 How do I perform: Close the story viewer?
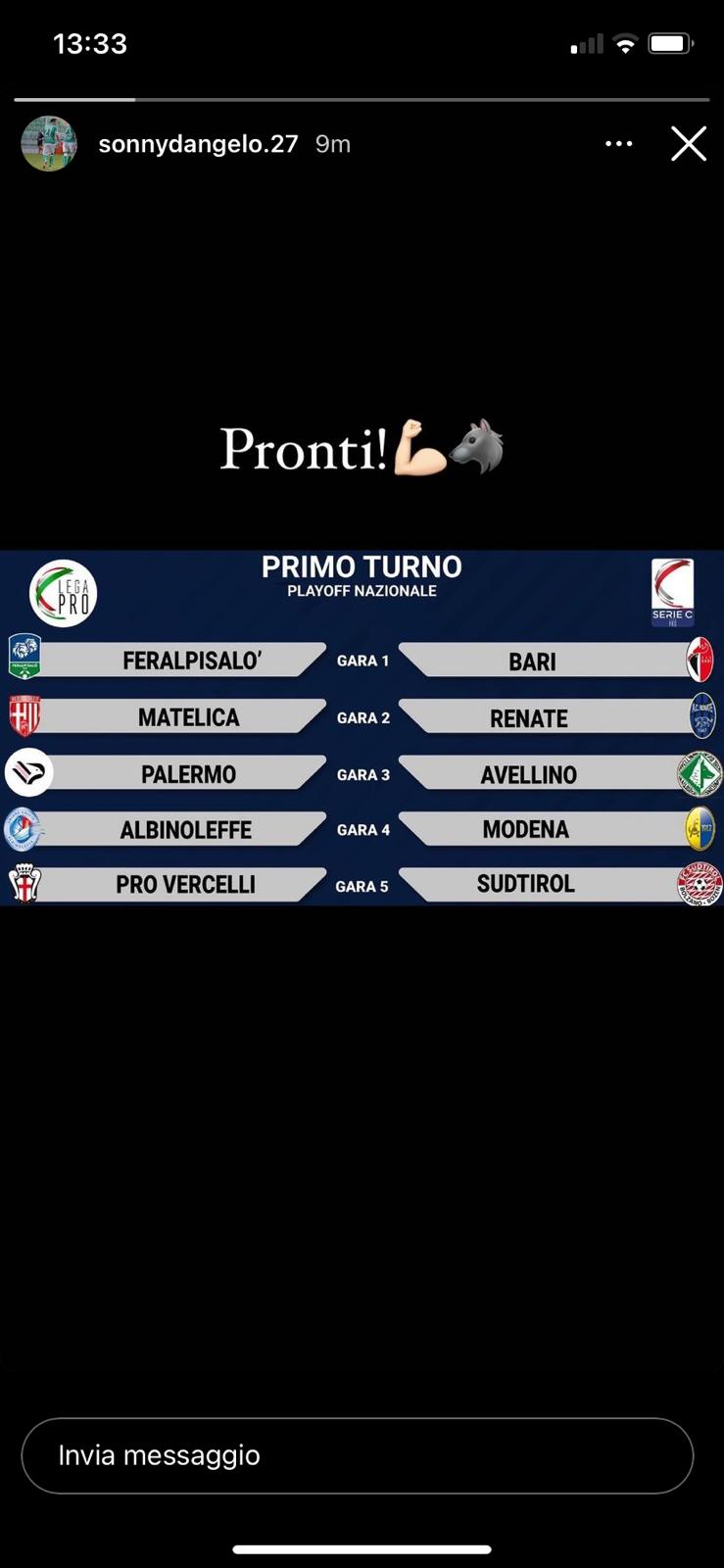point(688,144)
